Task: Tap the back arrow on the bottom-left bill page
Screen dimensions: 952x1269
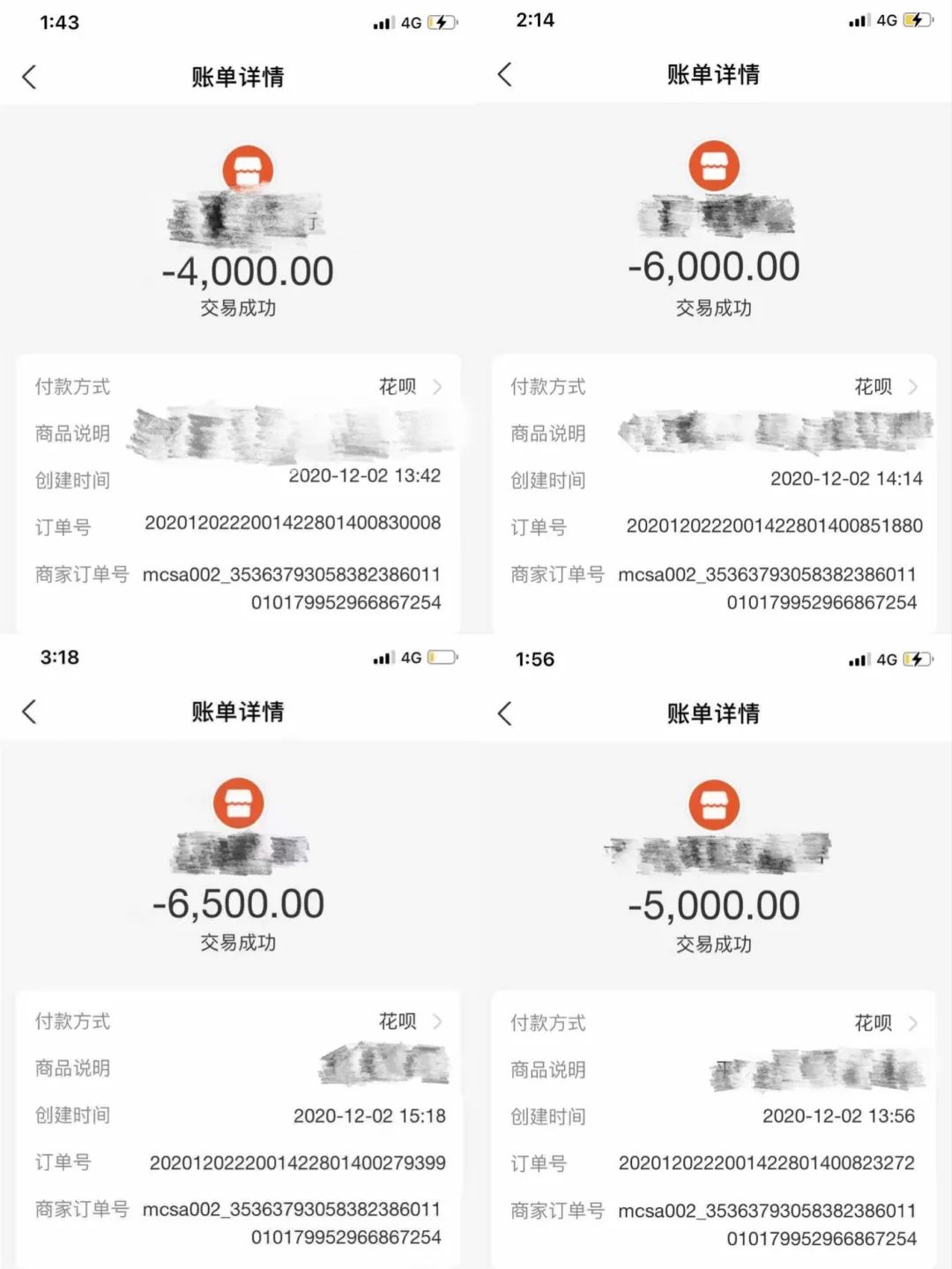Action: [x=29, y=713]
